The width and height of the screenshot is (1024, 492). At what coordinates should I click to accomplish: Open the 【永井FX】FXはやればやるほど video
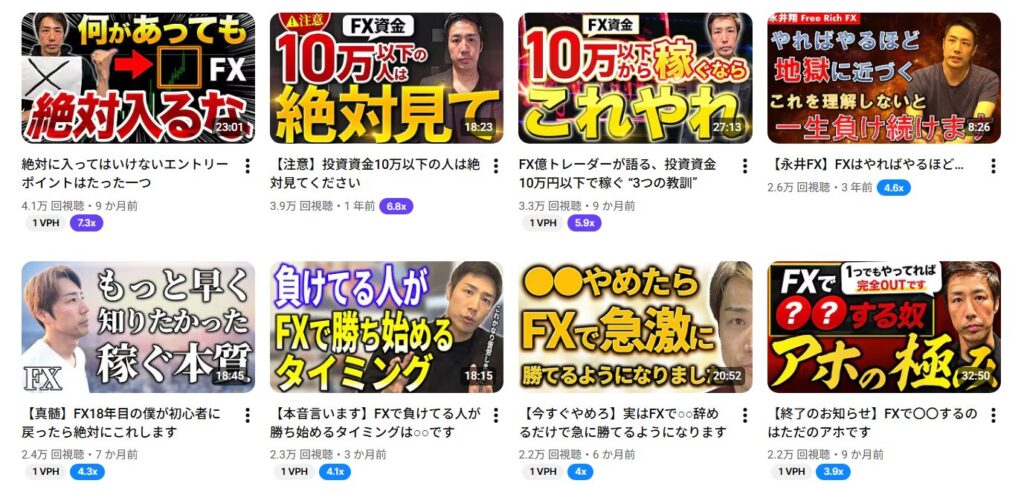pyautogui.click(x=883, y=78)
